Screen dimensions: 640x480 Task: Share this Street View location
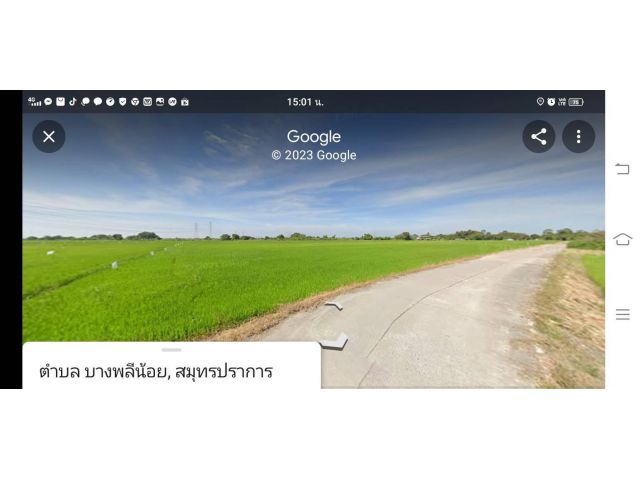pos(539,136)
